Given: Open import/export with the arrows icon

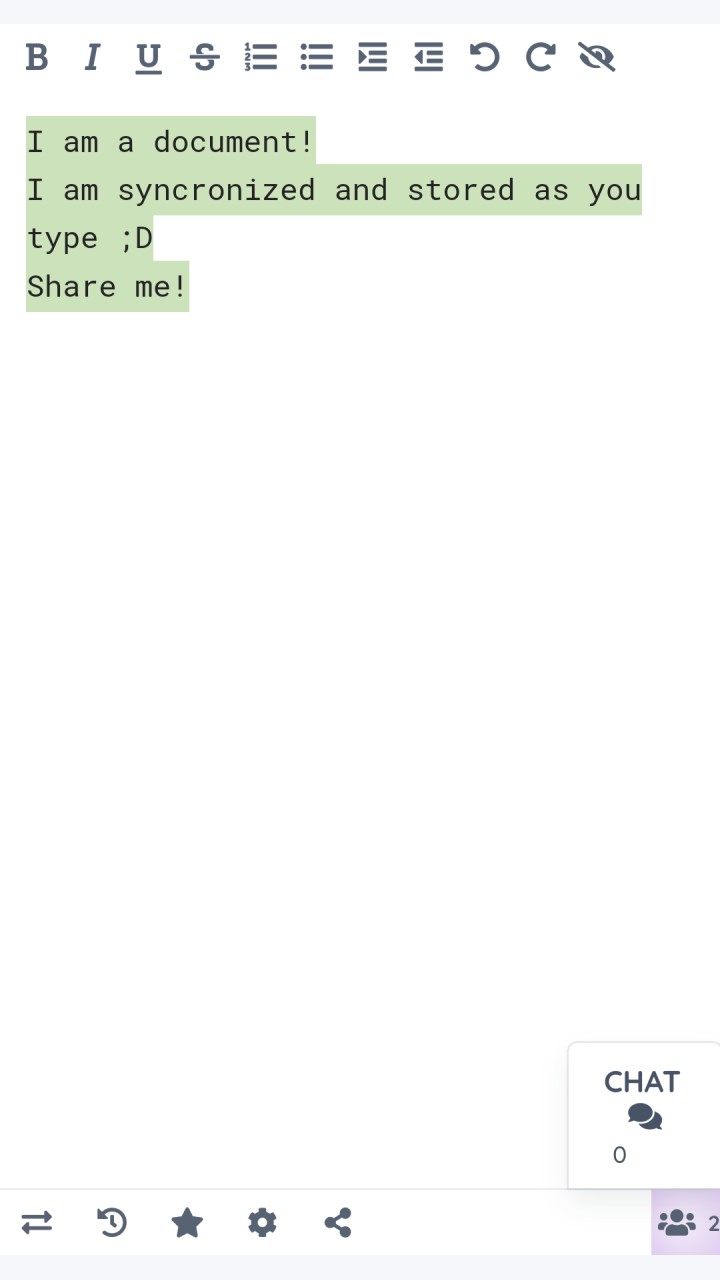Looking at the screenshot, I should (x=37, y=1222).
